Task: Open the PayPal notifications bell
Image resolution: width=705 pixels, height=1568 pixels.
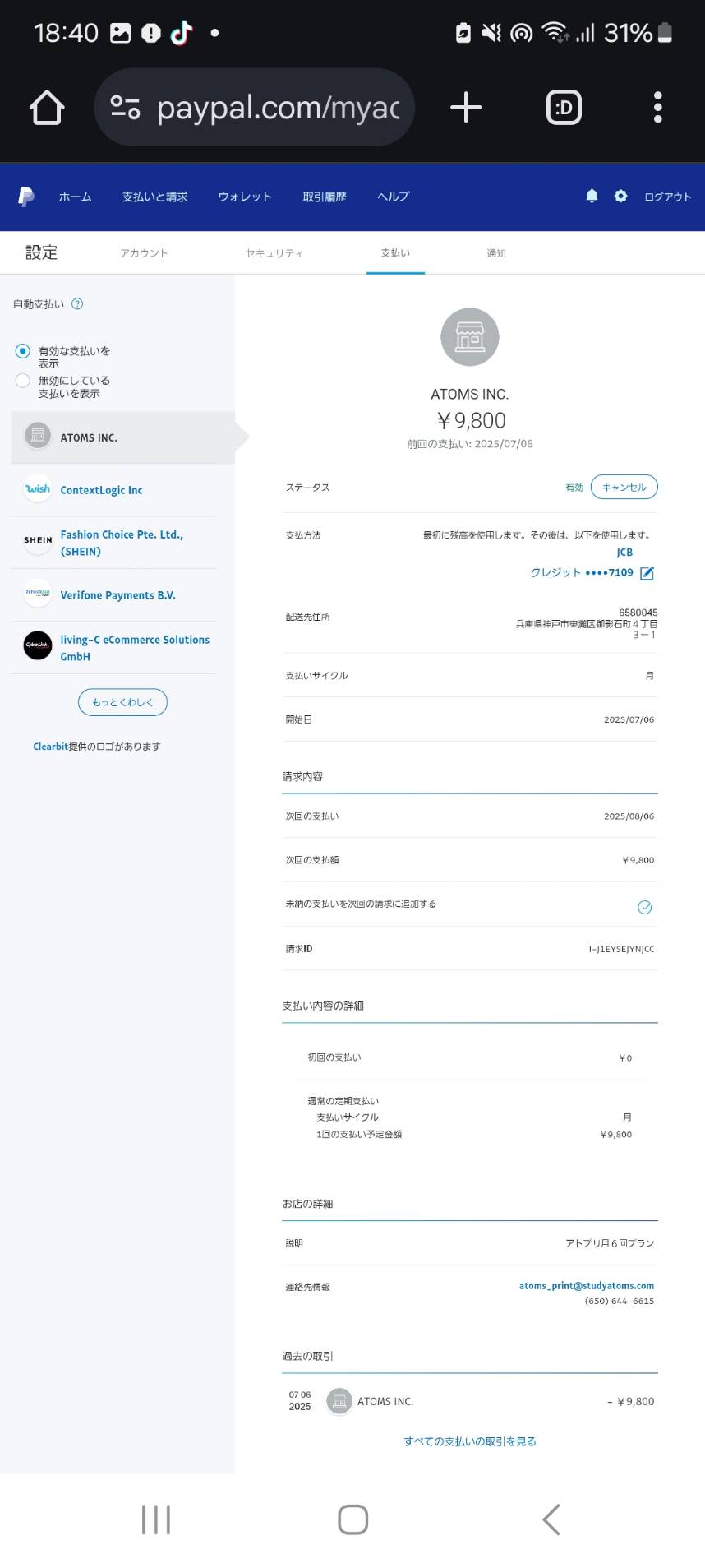Action: coord(592,196)
